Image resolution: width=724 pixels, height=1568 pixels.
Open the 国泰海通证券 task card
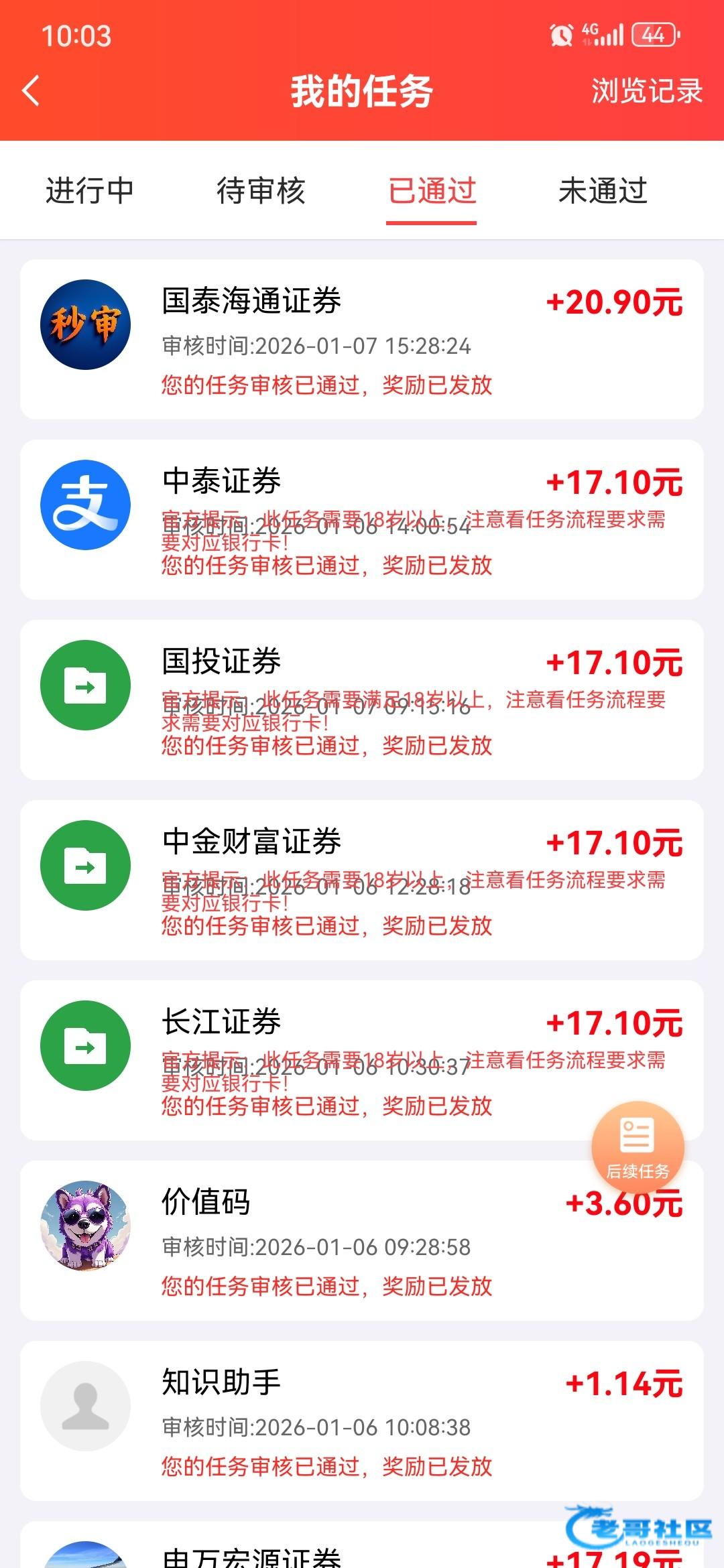point(362,339)
